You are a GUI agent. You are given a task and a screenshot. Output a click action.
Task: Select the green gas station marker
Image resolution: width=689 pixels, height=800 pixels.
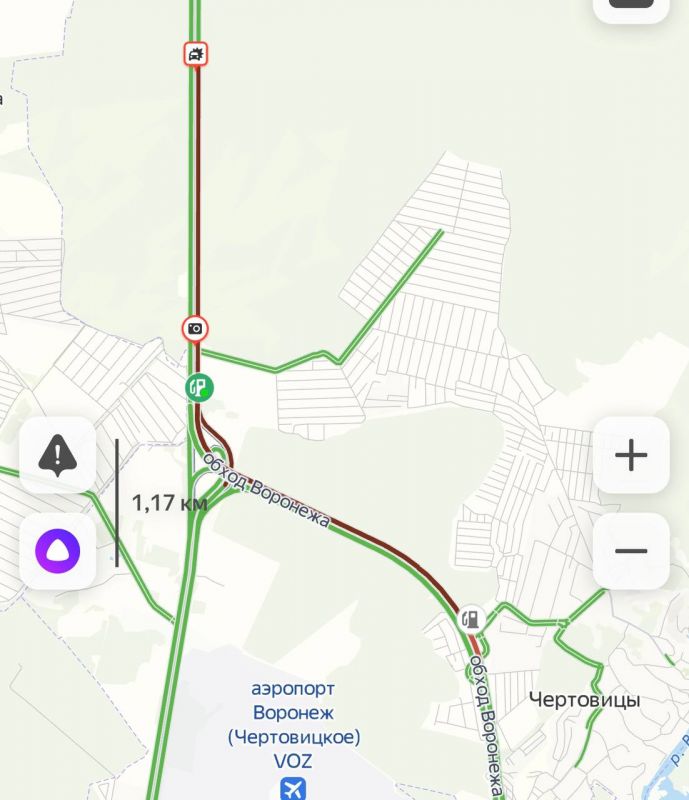click(x=199, y=387)
